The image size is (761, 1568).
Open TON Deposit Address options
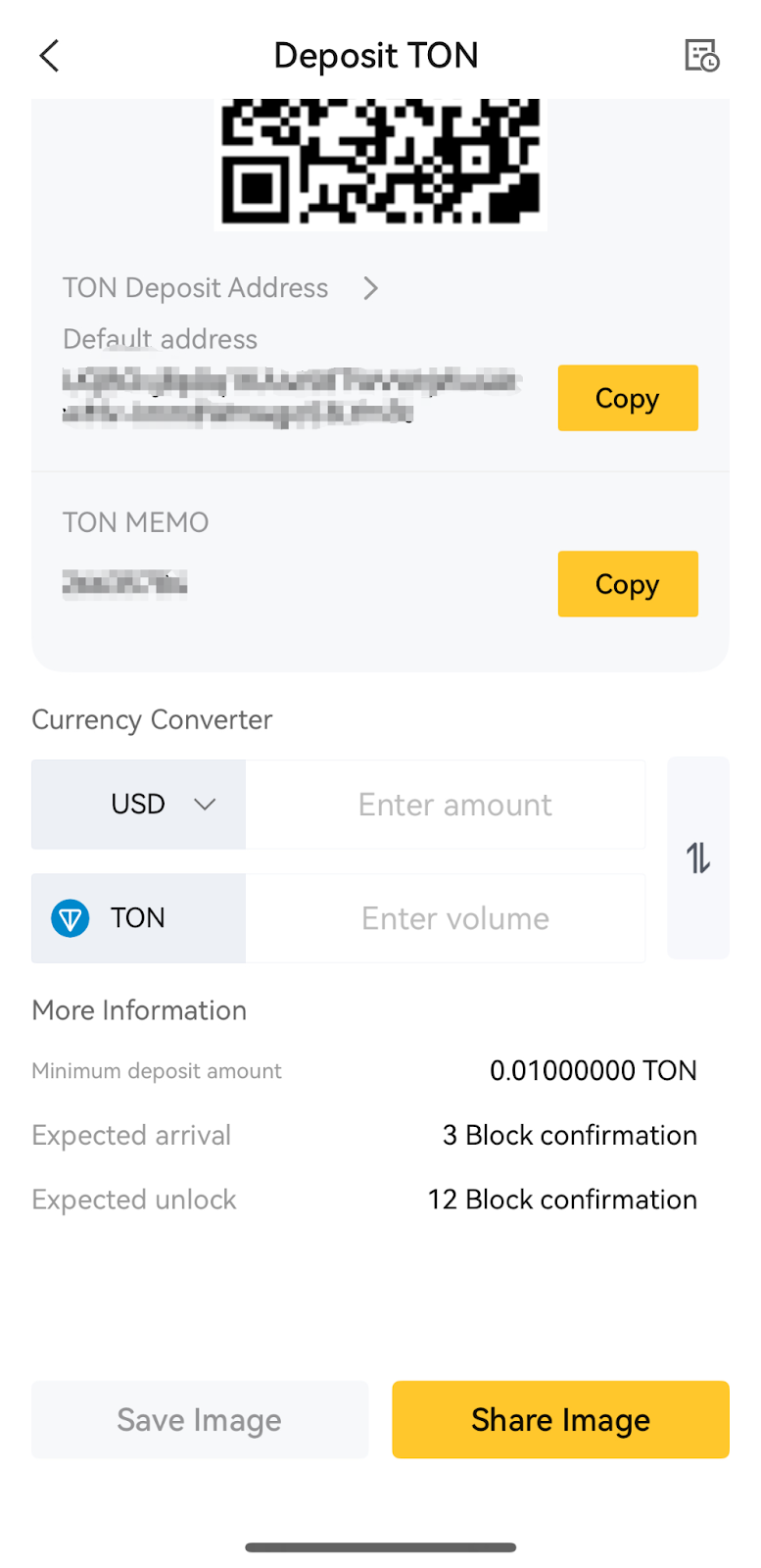(220, 288)
